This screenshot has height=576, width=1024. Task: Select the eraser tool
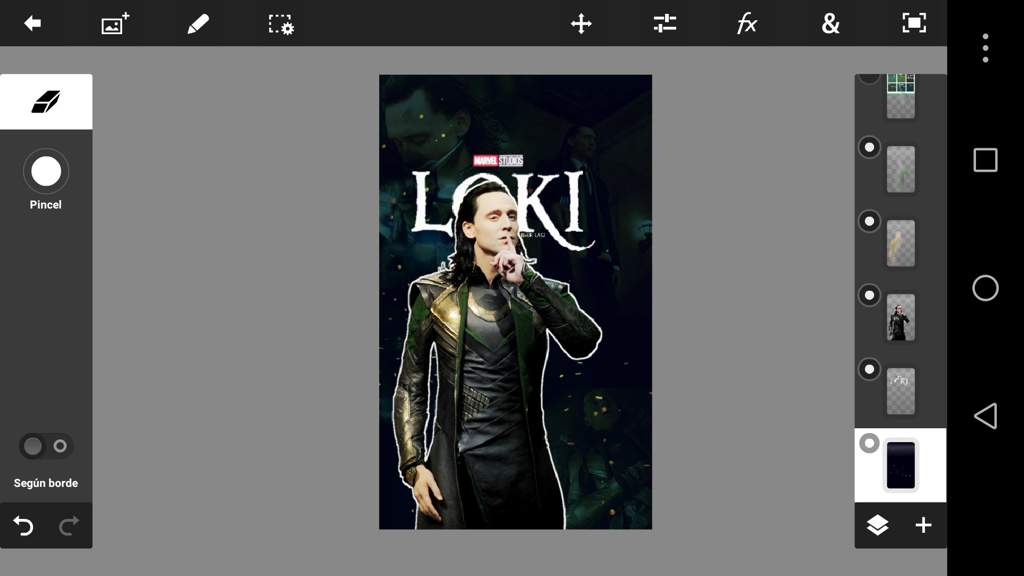point(46,101)
